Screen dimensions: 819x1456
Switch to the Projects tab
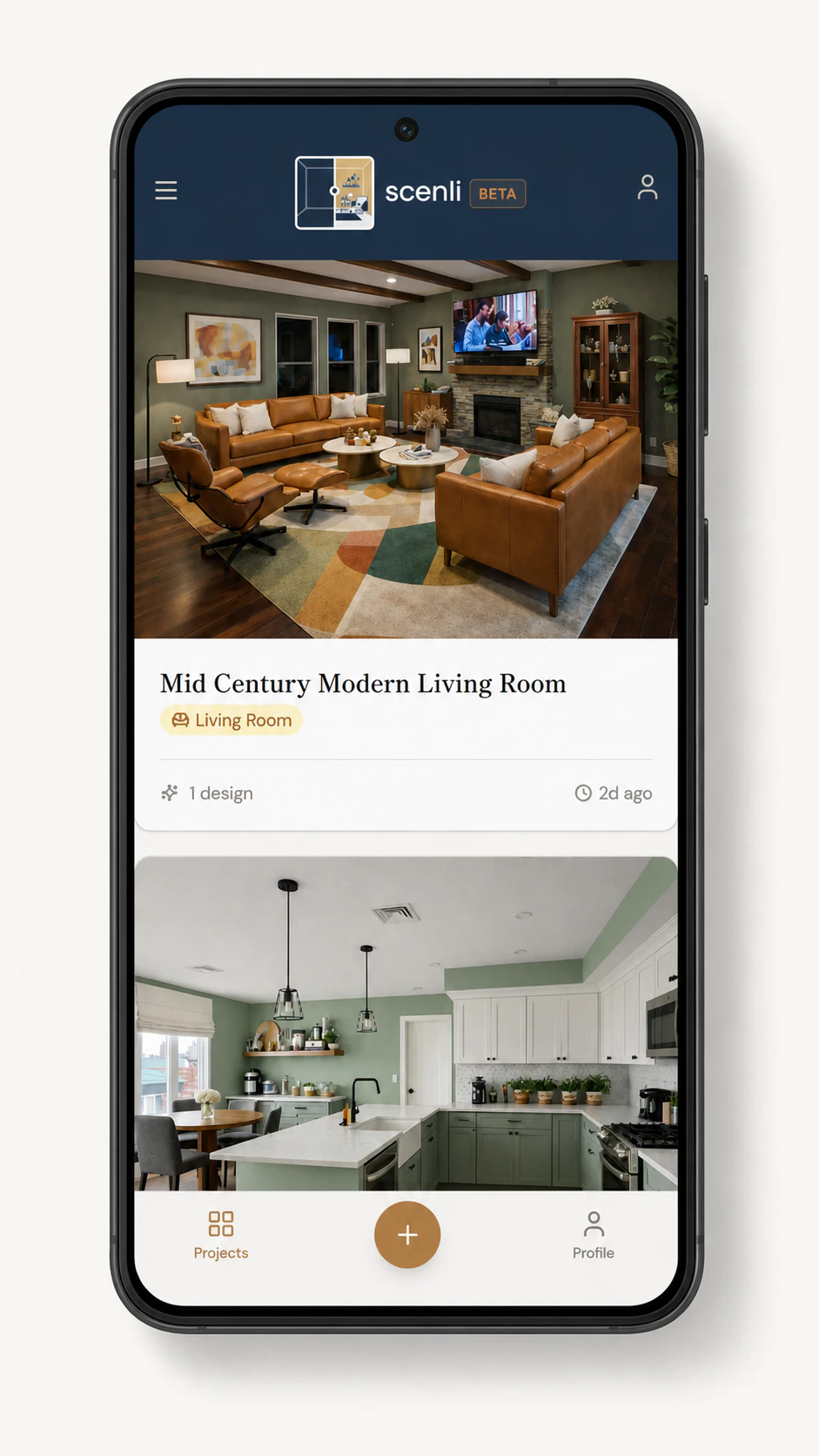click(x=221, y=1235)
